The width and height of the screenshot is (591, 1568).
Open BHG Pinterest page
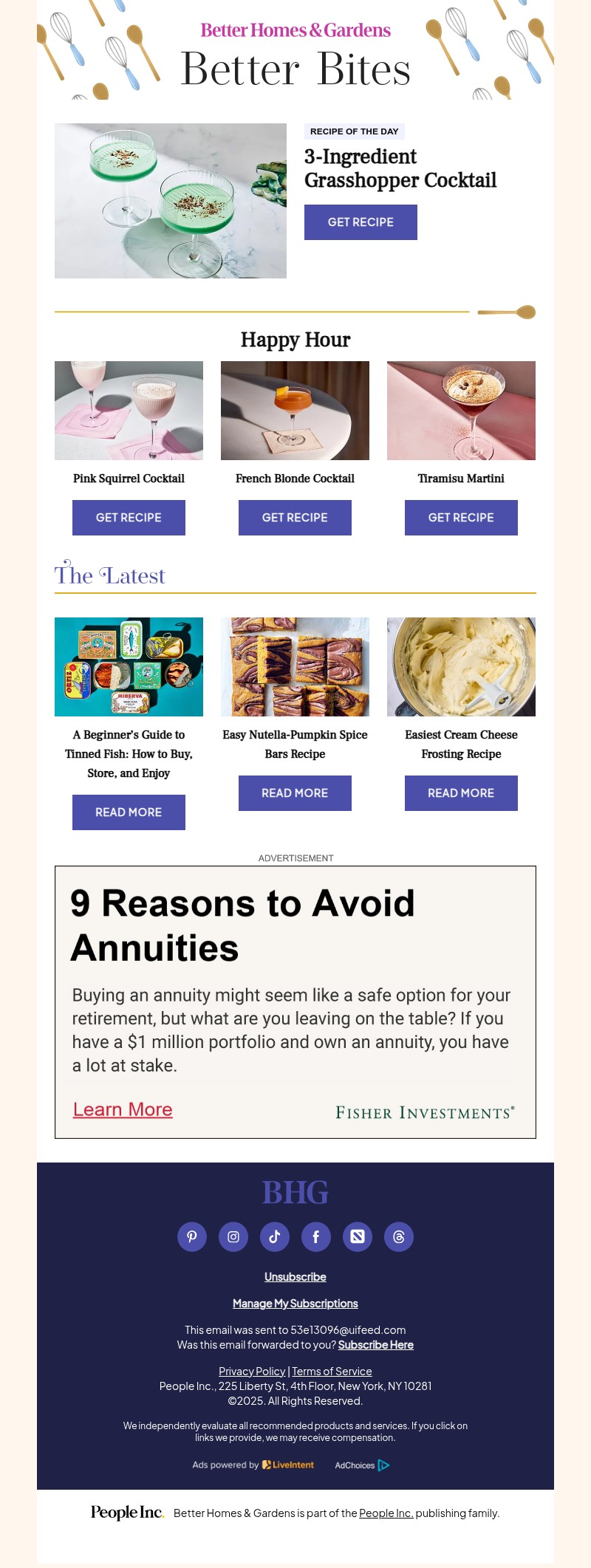[x=192, y=1236]
